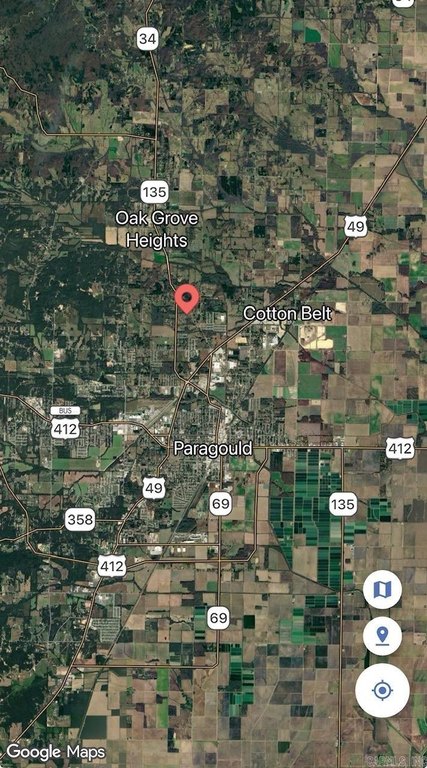Image resolution: width=427 pixels, height=768 pixels.
Task: Center map on my current location
Action: 382,691
